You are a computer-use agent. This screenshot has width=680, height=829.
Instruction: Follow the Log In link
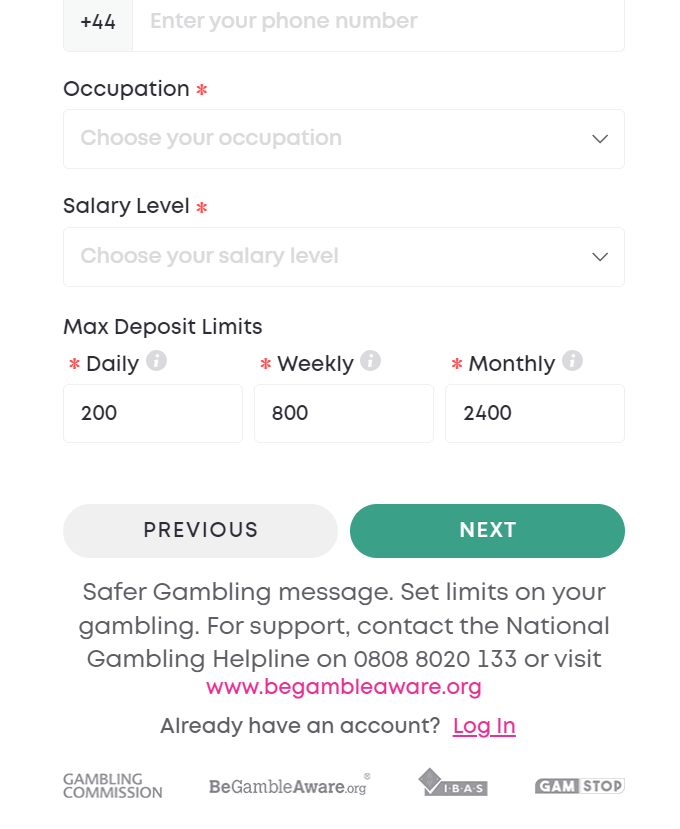click(x=484, y=726)
